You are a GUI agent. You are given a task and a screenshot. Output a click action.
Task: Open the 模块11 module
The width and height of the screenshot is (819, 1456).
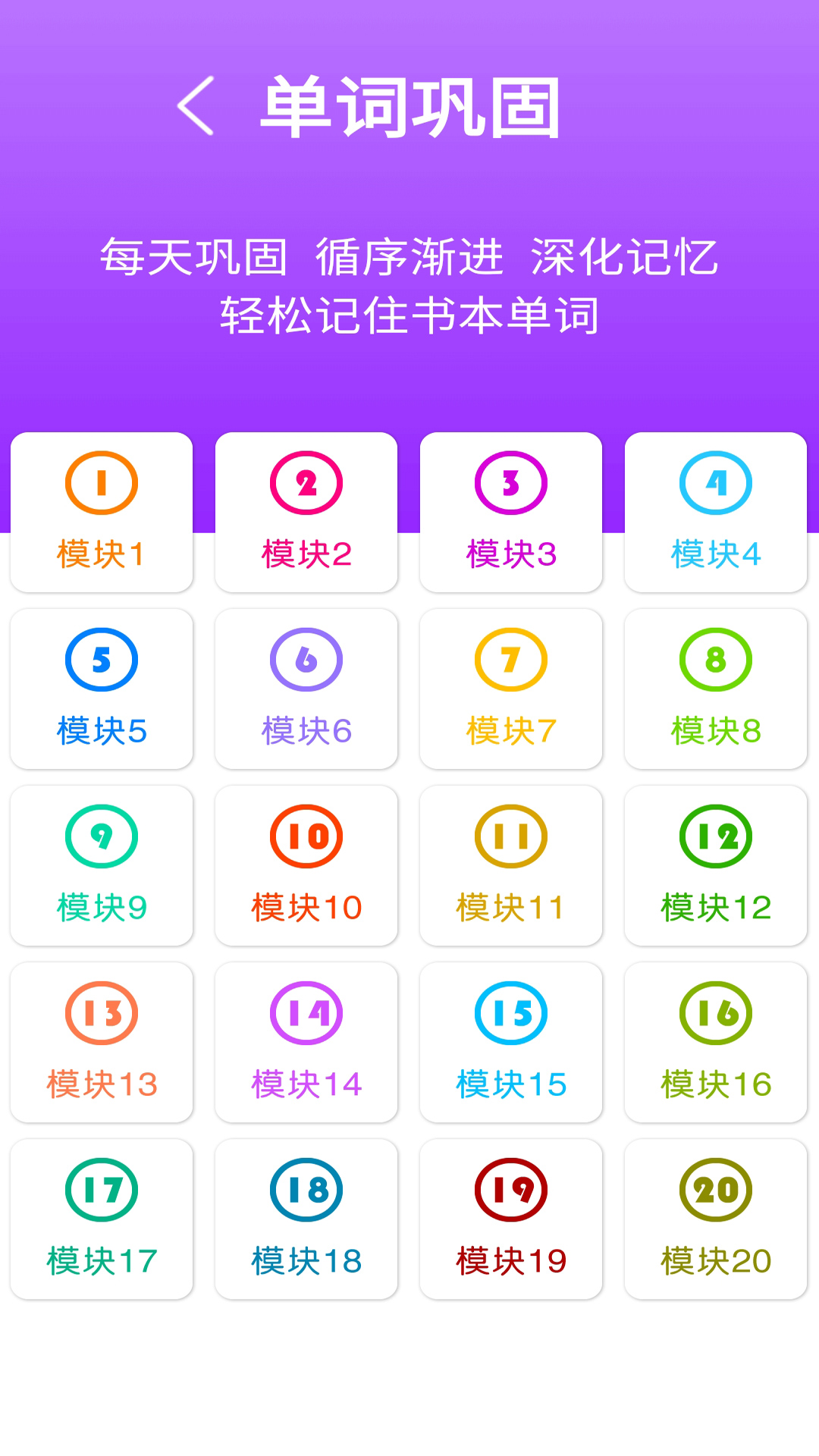click(510, 865)
